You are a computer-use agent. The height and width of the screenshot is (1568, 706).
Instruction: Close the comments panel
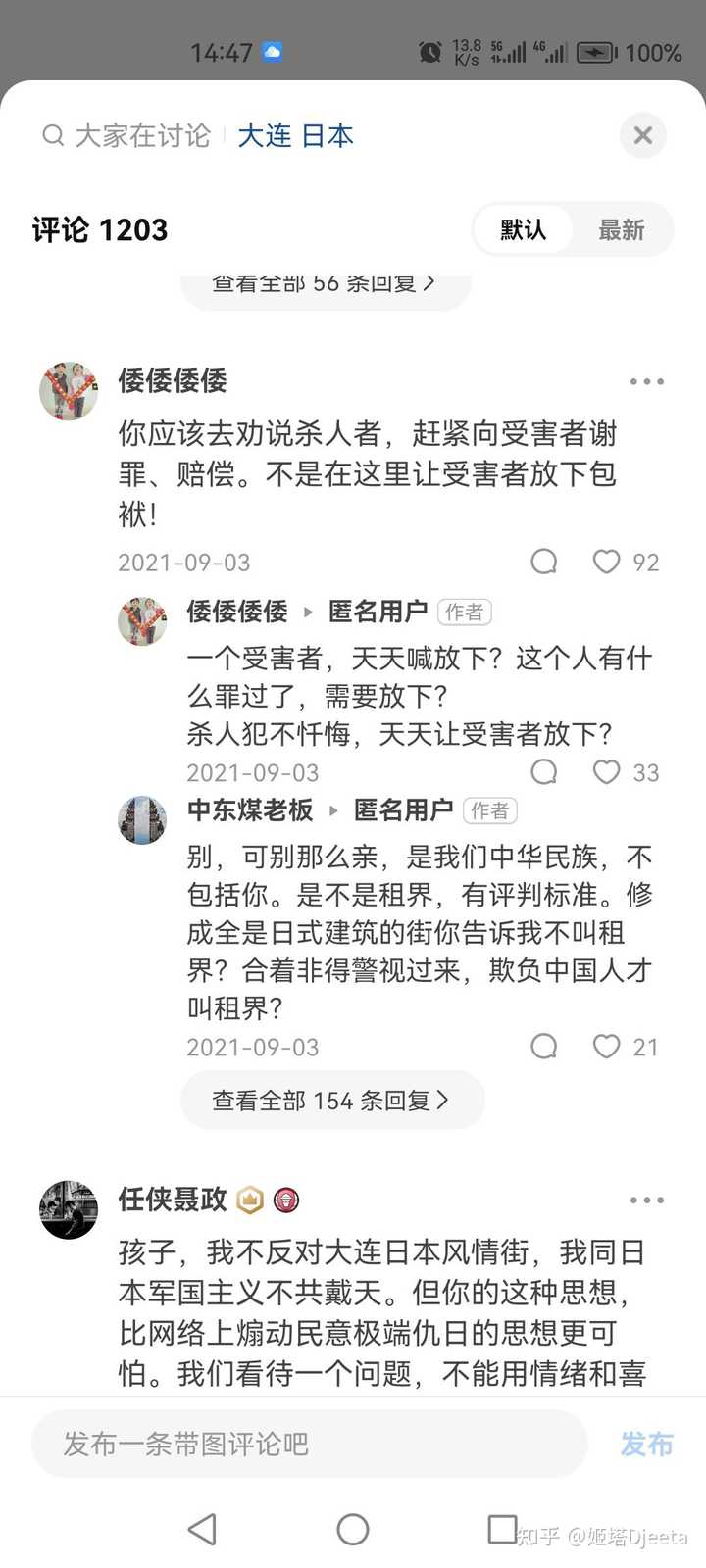point(643,135)
